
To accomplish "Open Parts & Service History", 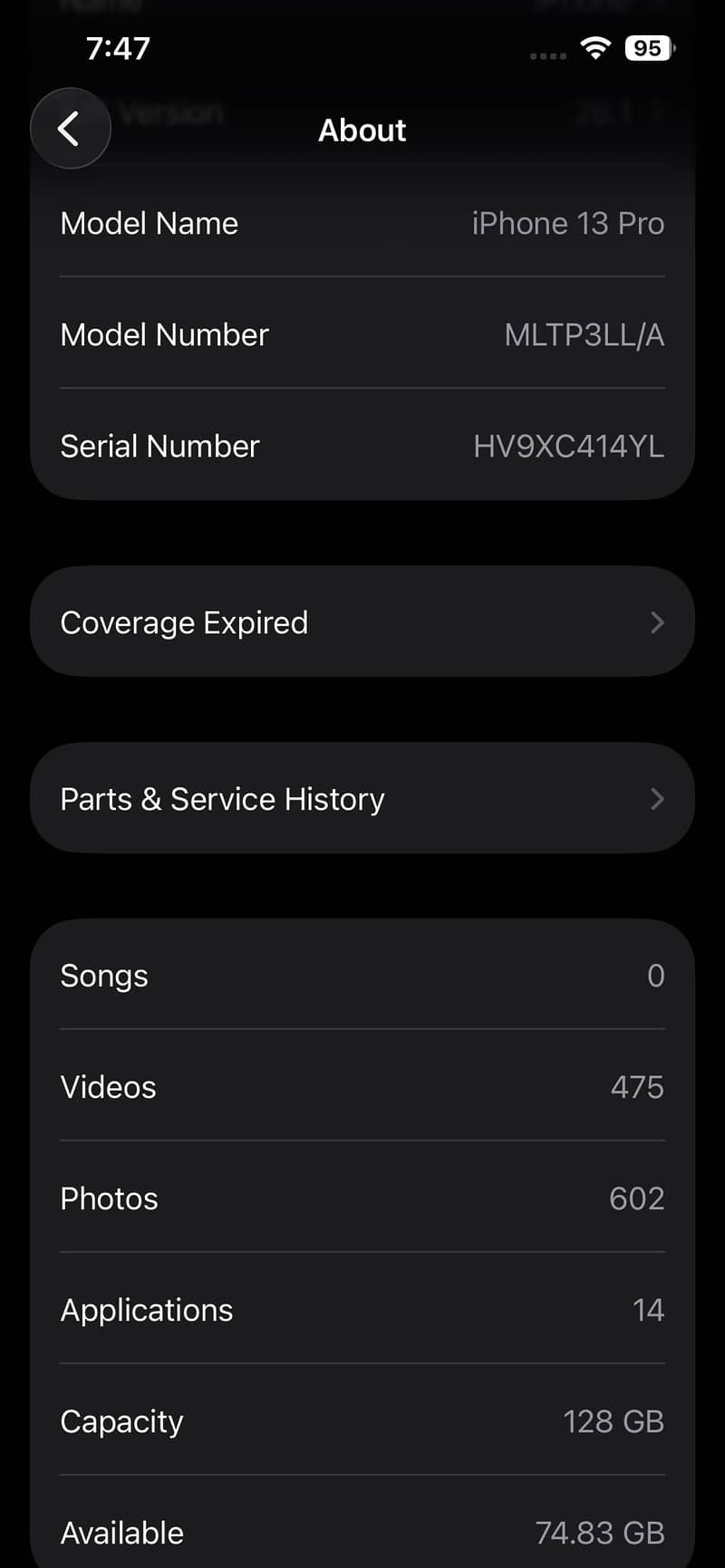I will (362, 798).
